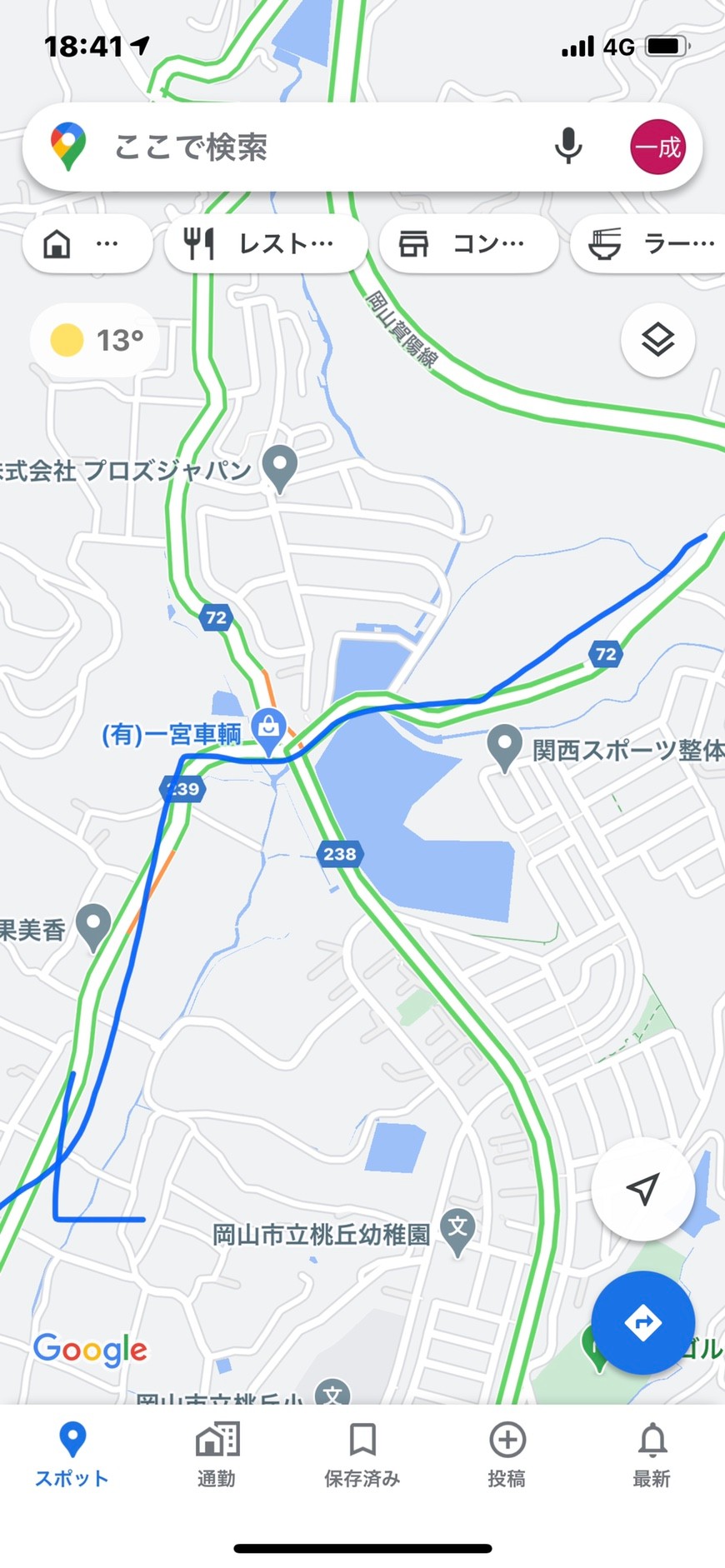Select the 関西スポーツ整体 map pin
The image size is (725, 1568).
[x=504, y=747]
